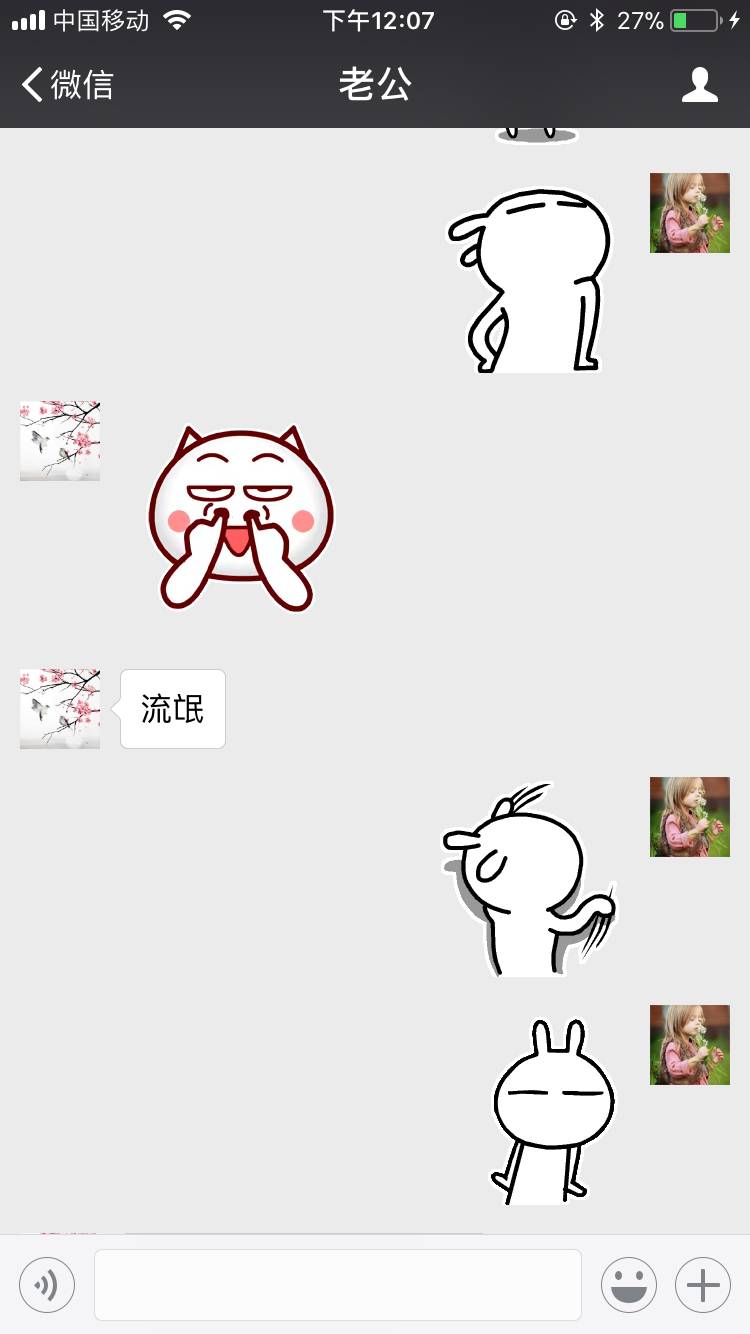Screen dimensions: 750x1334
Task: View the cat face sticker from 老公
Action: 240,518
